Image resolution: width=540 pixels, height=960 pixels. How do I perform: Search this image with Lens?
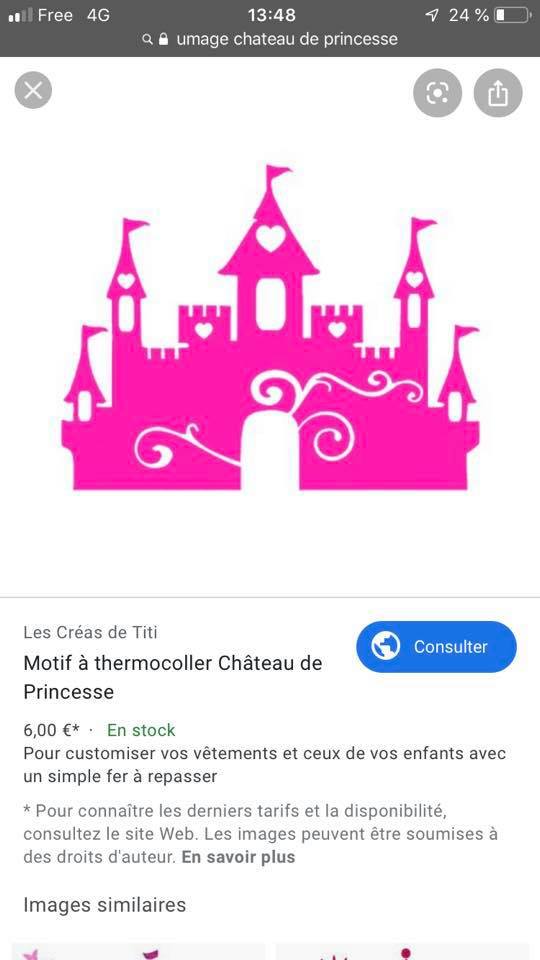point(437,93)
